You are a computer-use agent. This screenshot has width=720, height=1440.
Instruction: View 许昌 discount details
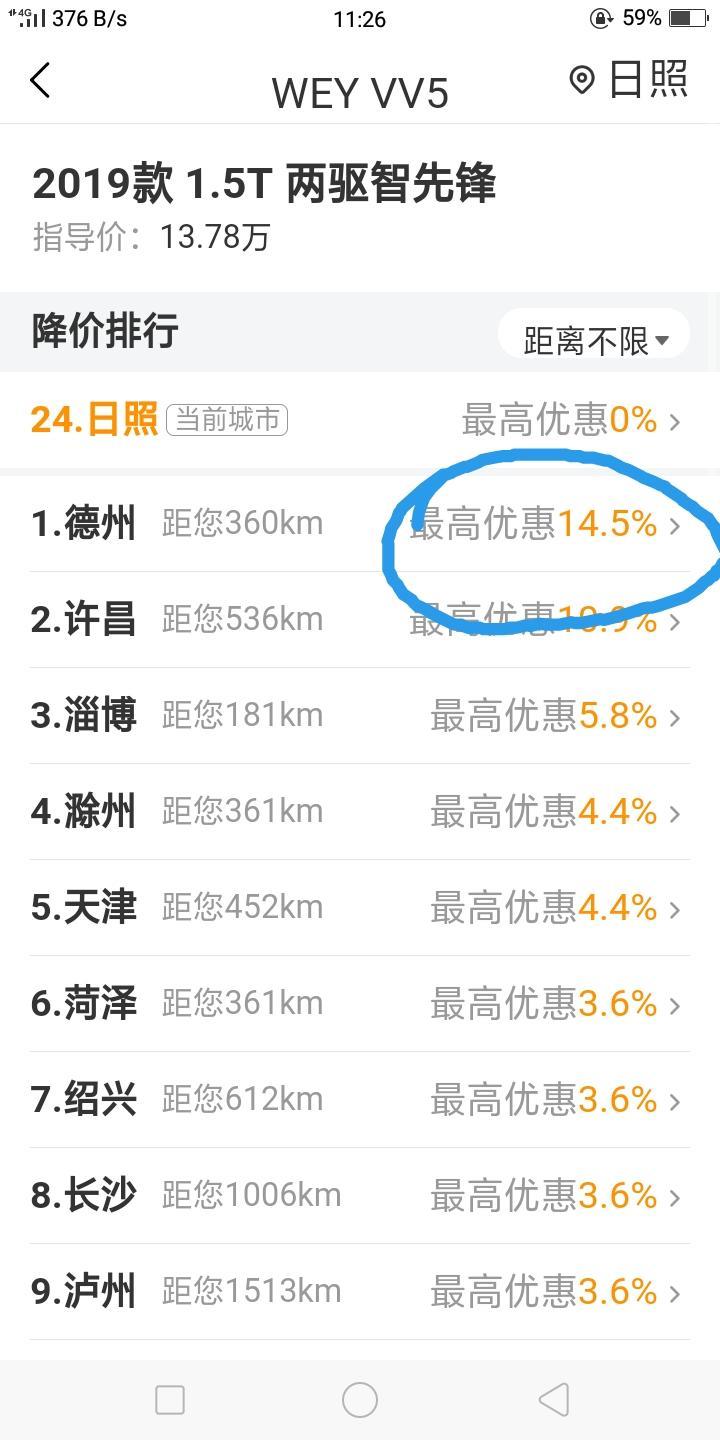click(x=360, y=619)
